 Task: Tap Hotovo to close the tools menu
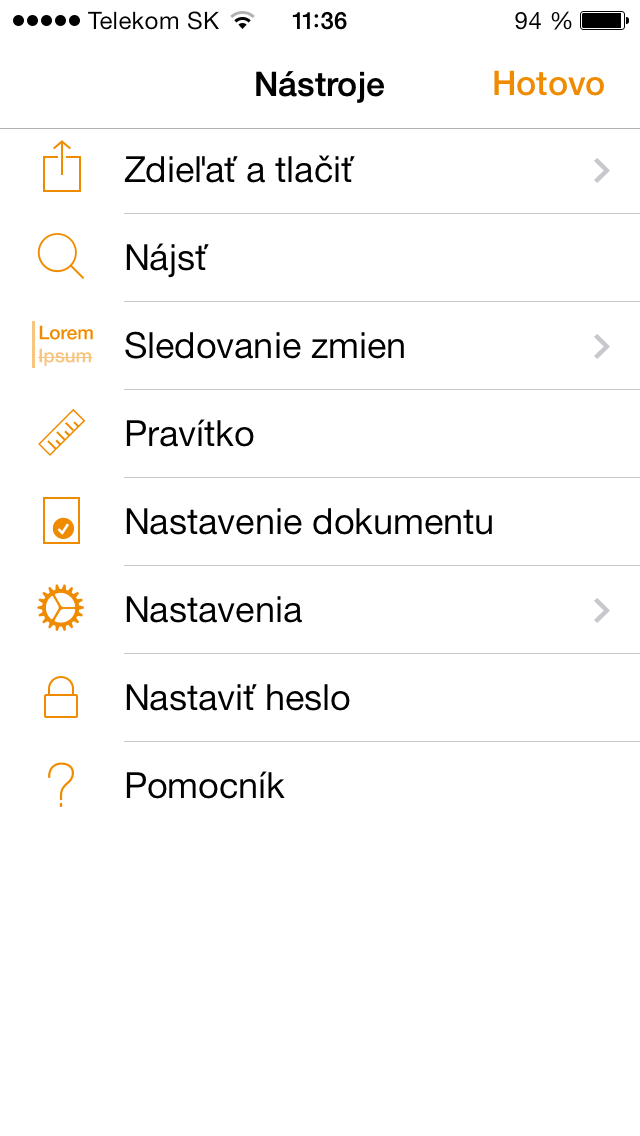pyautogui.click(x=548, y=85)
